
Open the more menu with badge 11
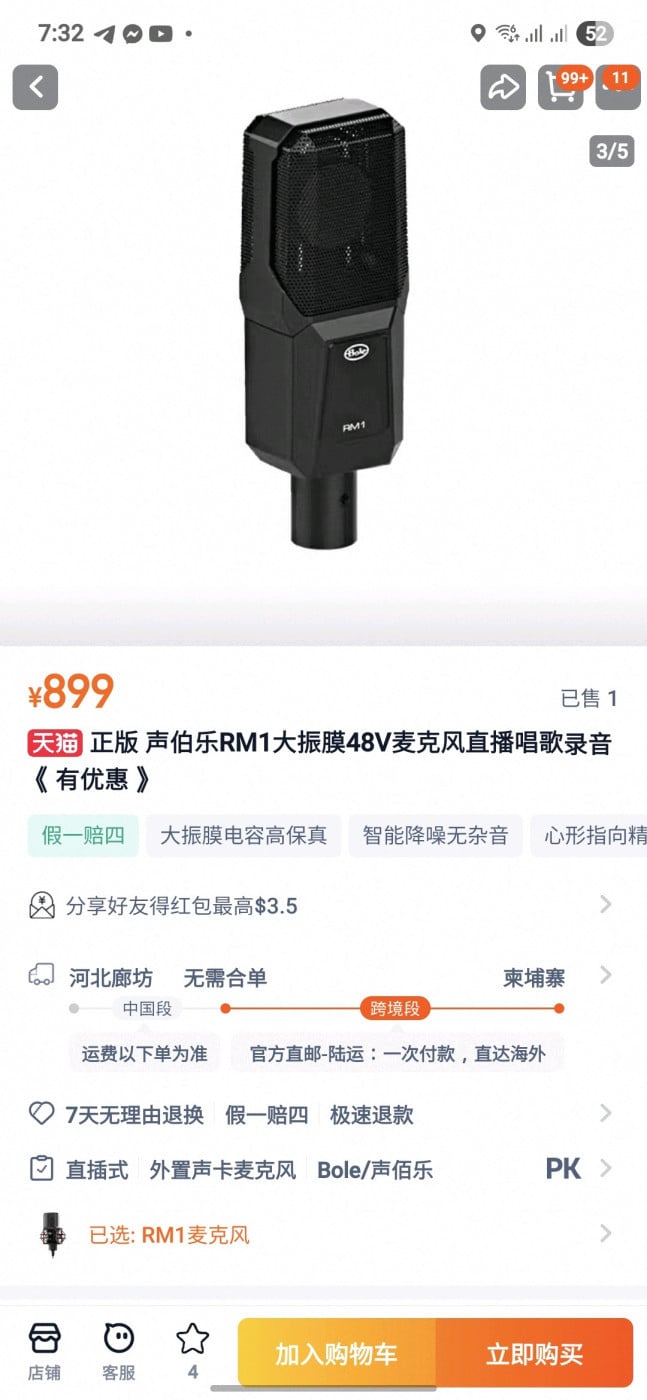[x=618, y=87]
